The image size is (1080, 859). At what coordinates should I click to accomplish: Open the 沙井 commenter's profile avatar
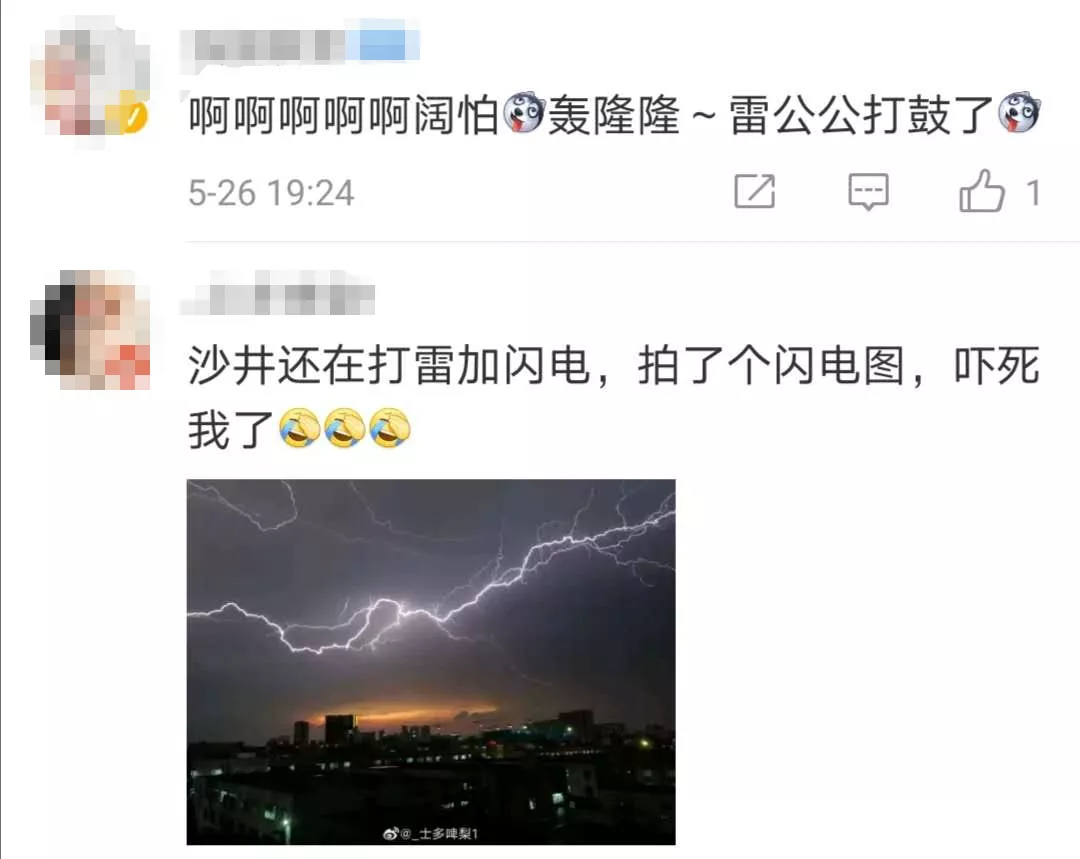[x=90, y=329]
